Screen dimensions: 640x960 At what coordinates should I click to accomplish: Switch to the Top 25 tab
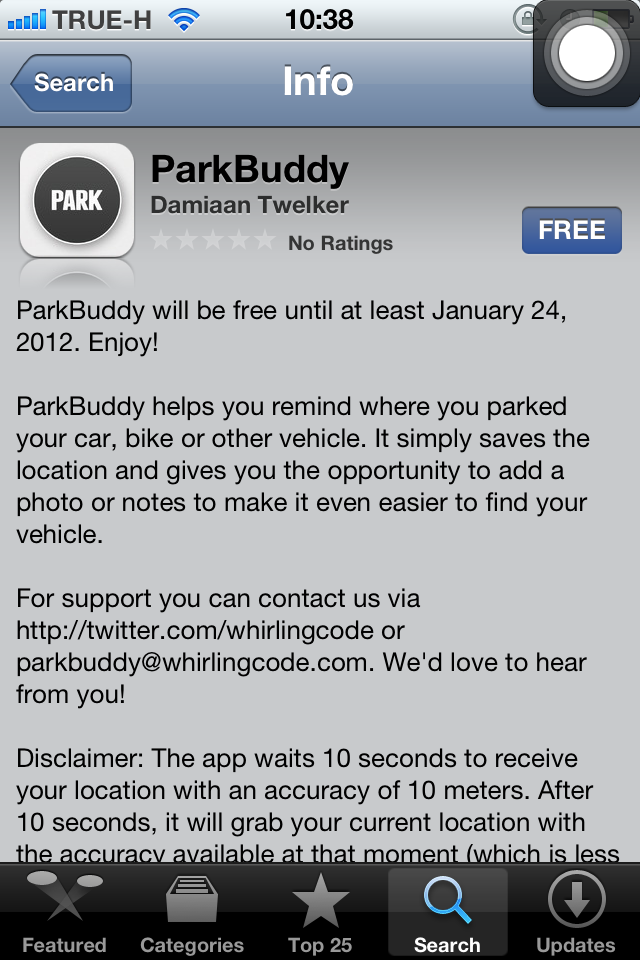pyautogui.click(x=320, y=912)
